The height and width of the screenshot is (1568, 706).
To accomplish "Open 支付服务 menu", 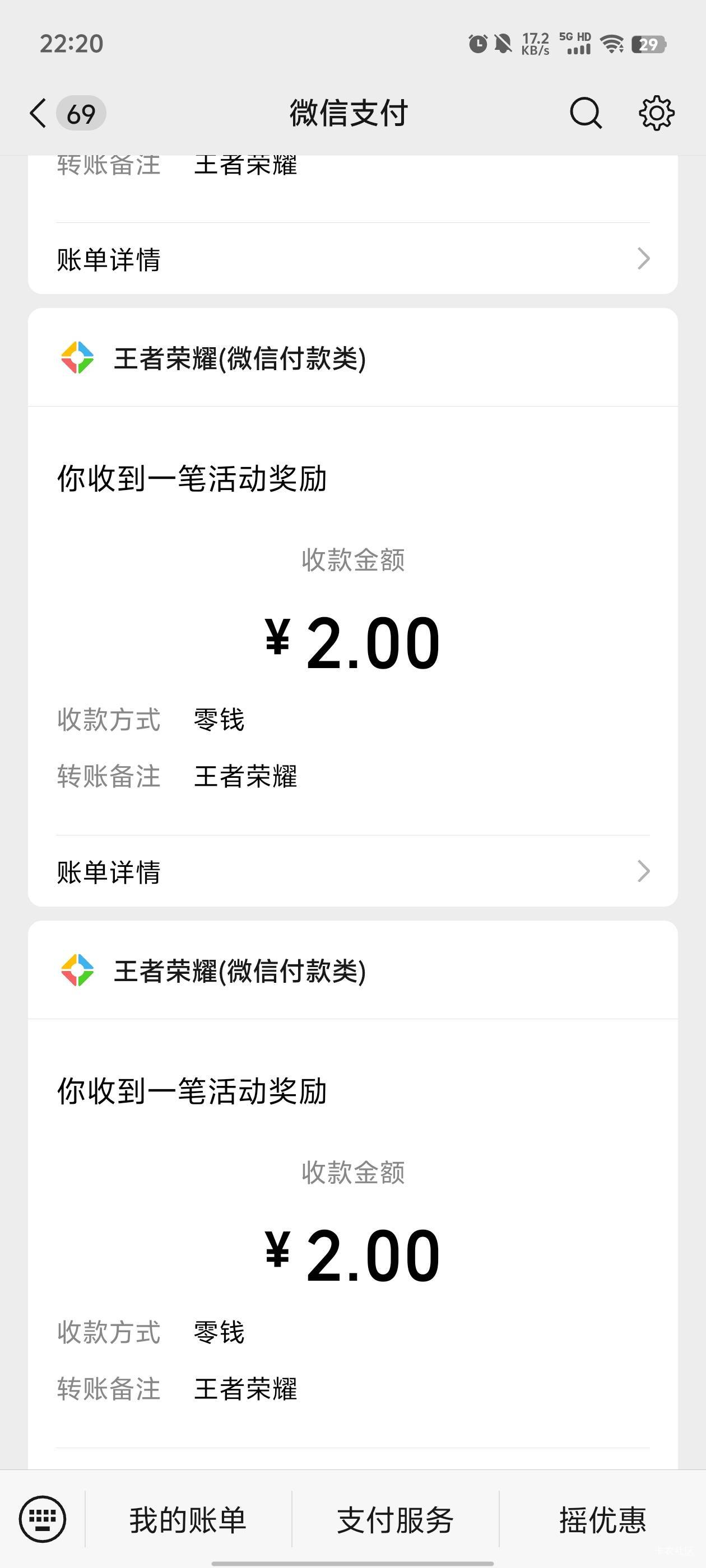I will pyautogui.click(x=396, y=1520).
